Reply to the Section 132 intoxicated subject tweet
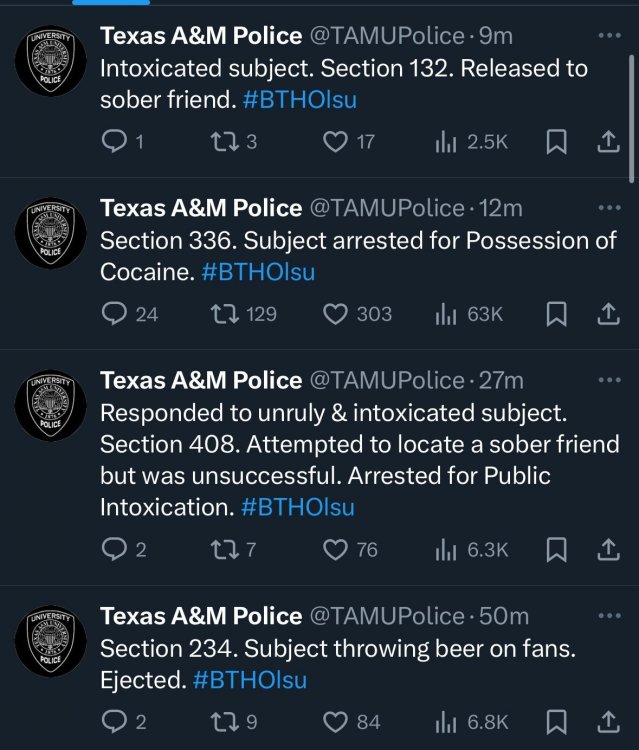This screenshot has height=750, width=639. click(115, 142)
